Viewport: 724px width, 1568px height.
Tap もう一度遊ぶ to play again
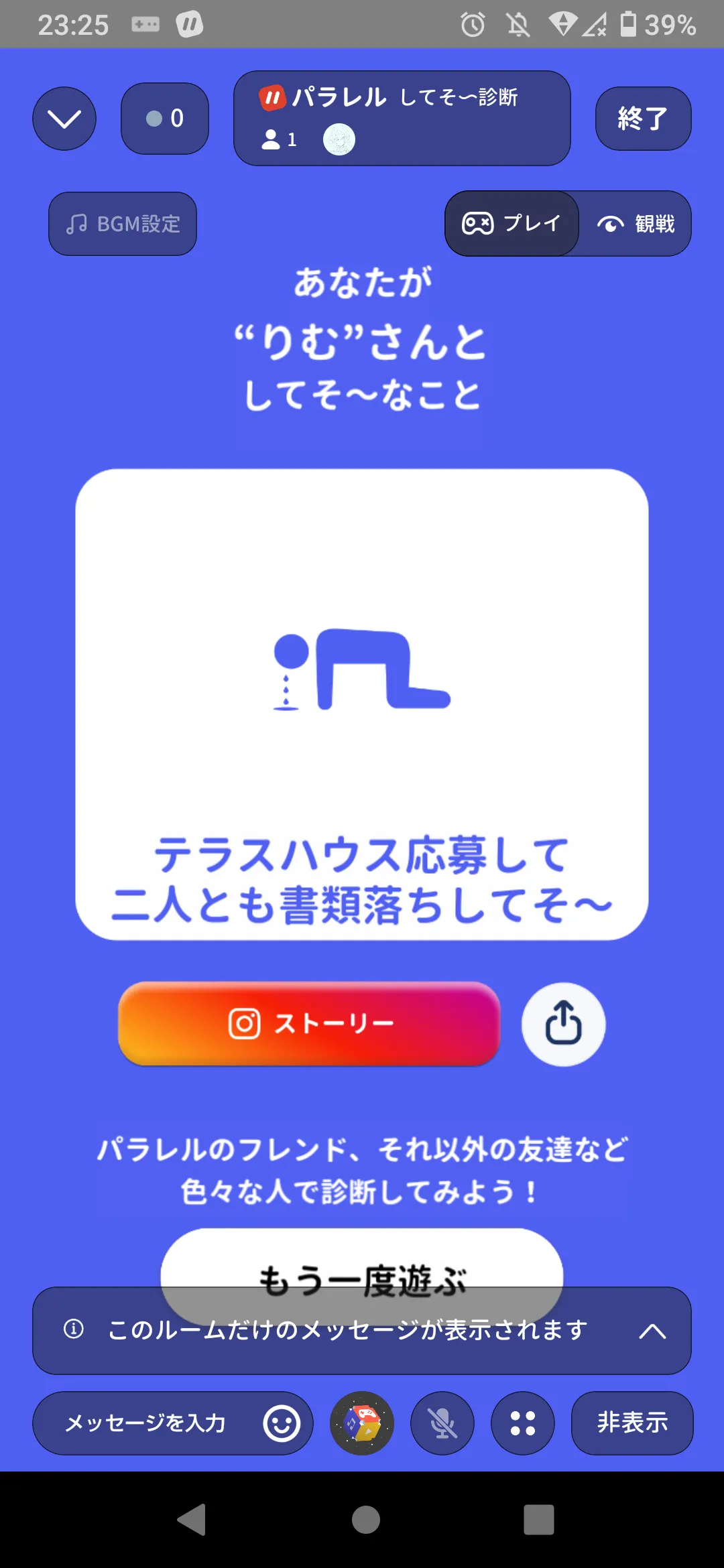(x=362, y=1258)
